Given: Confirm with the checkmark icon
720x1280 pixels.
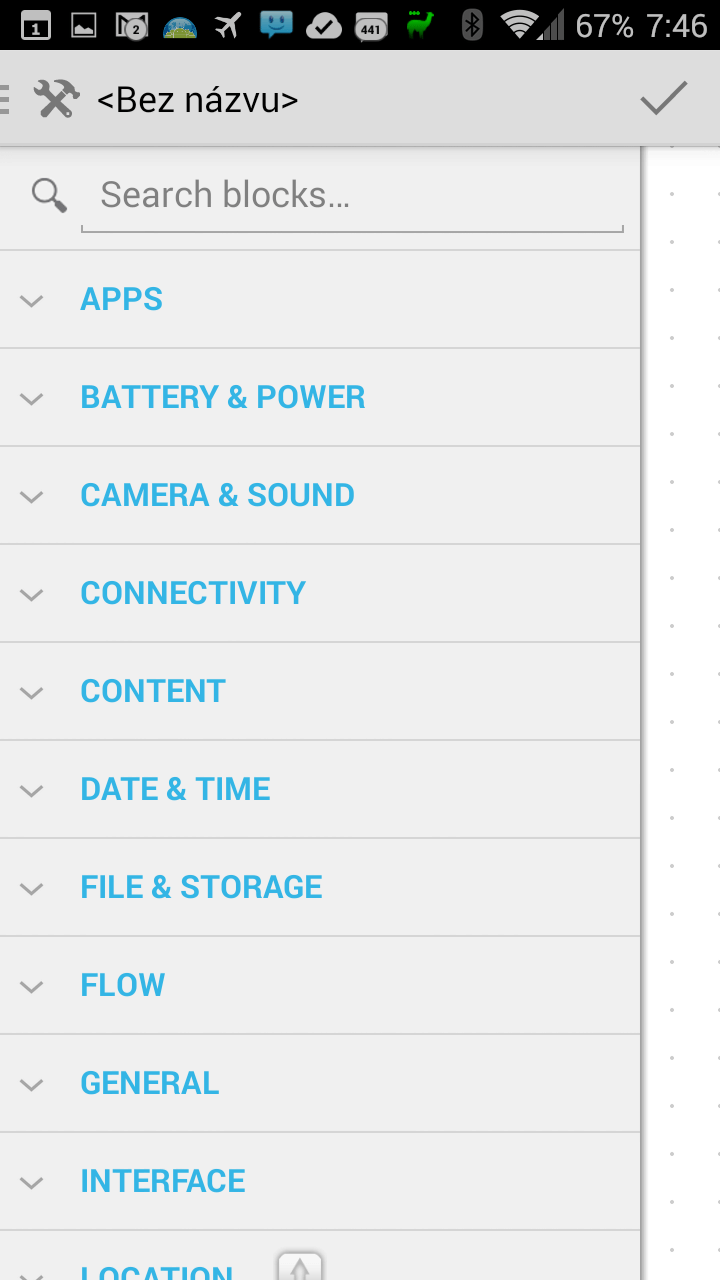Looking at the screenshot, I should click(664, 98).
